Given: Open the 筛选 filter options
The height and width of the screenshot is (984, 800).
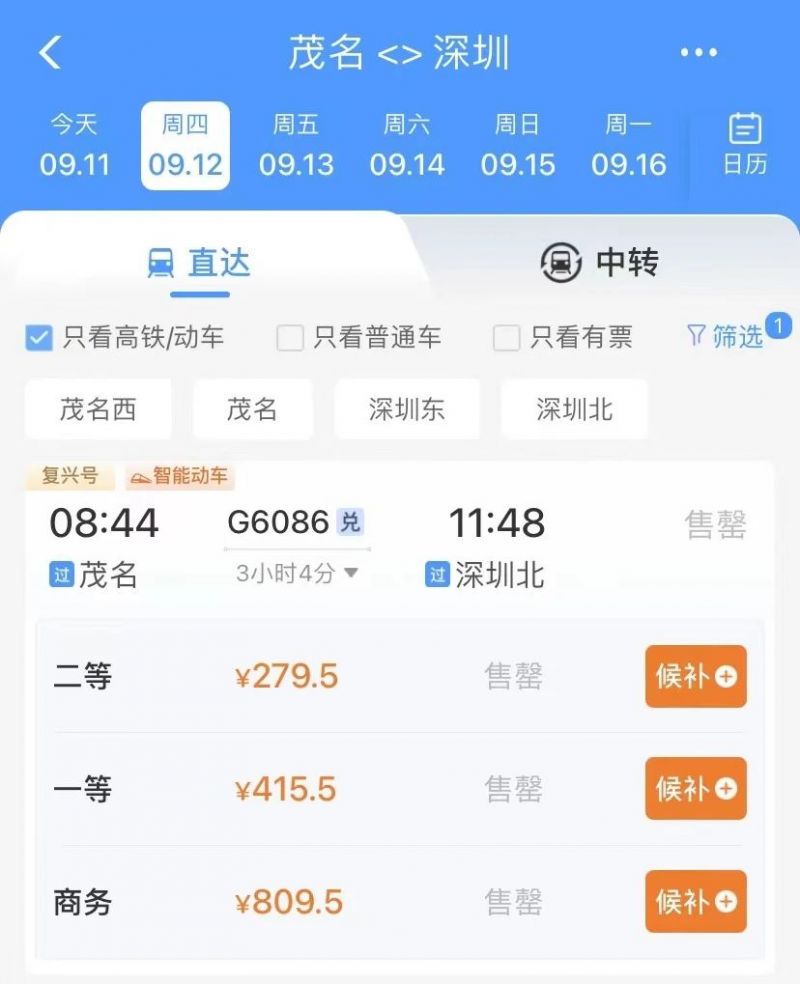Looking at the screenshot, I should [727, 337].
